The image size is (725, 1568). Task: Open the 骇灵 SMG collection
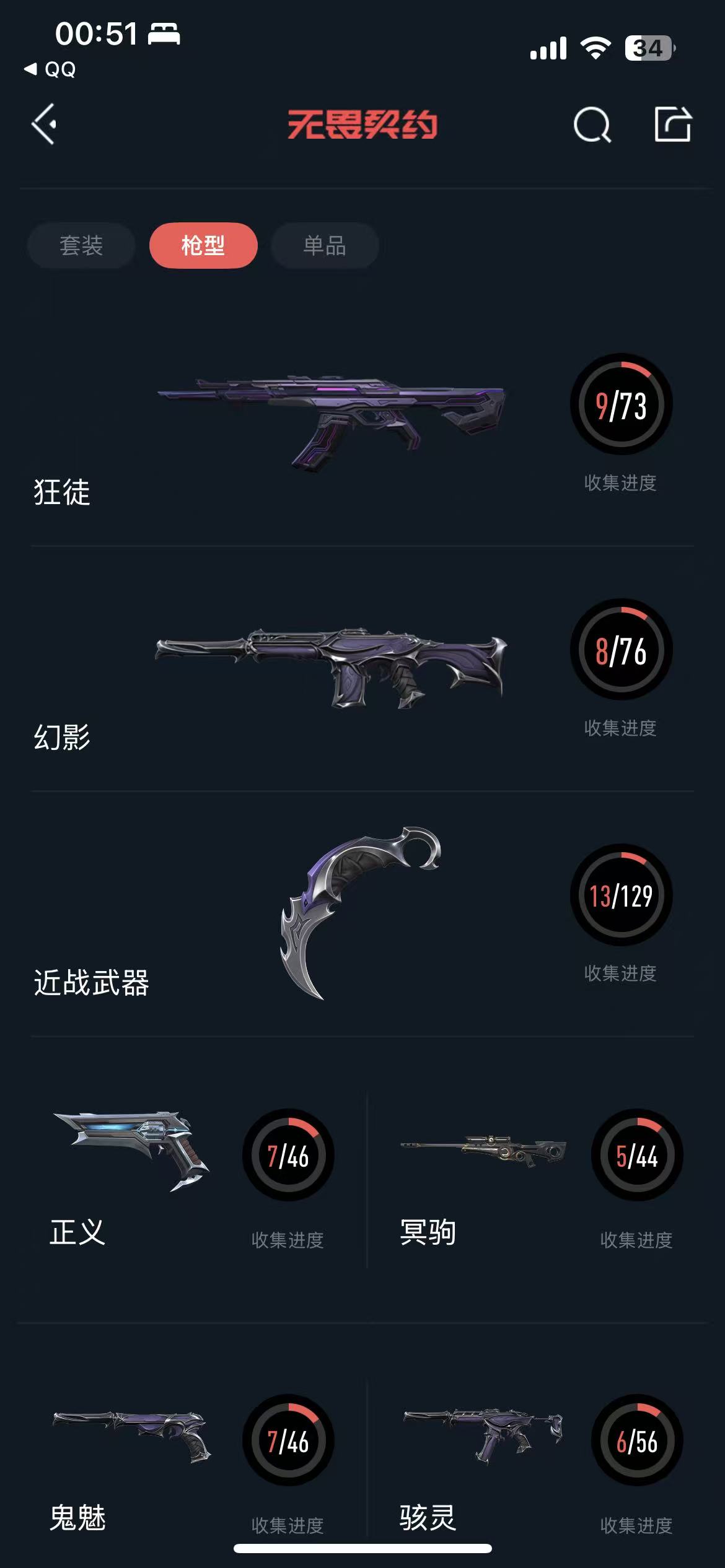point(539,1465)
